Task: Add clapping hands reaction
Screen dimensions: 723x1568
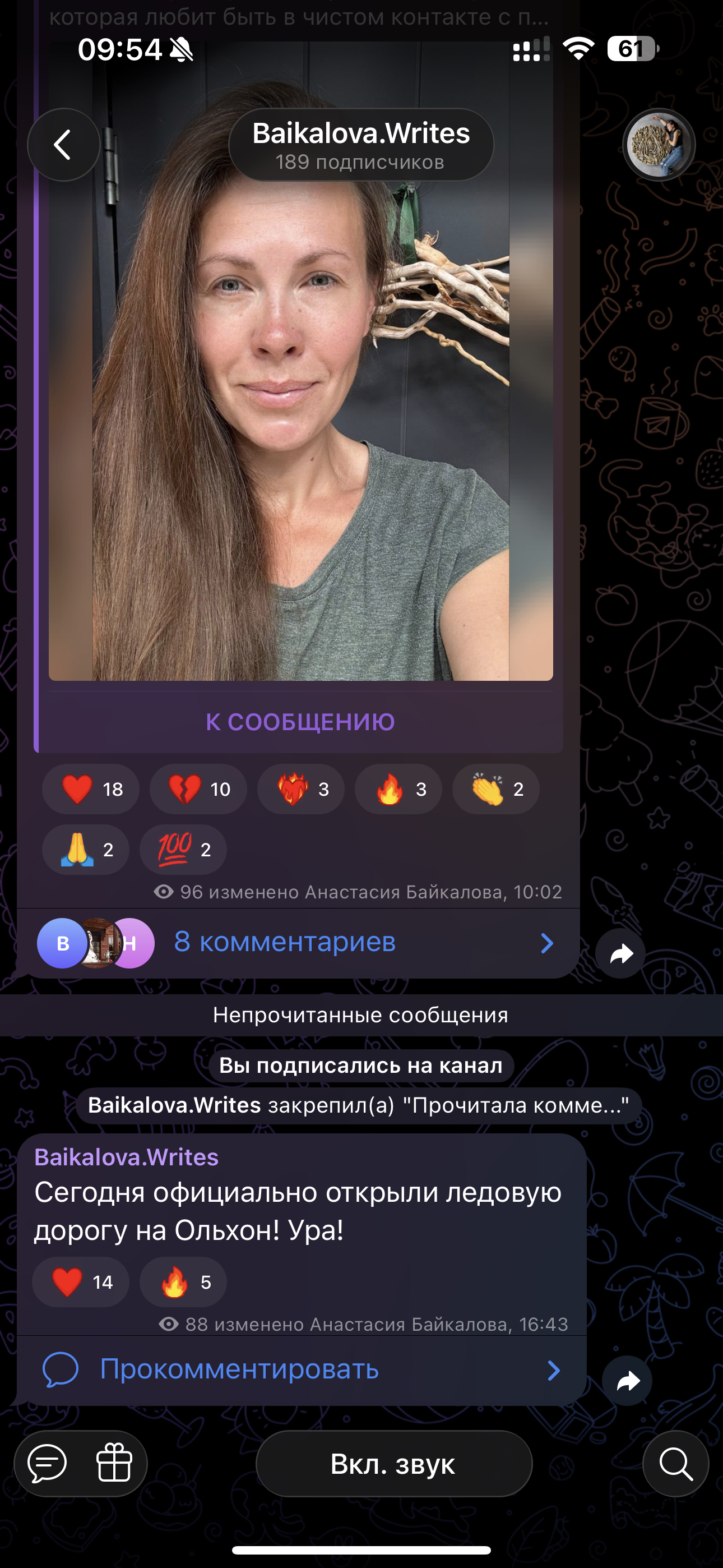Action: tap(495, 790)
